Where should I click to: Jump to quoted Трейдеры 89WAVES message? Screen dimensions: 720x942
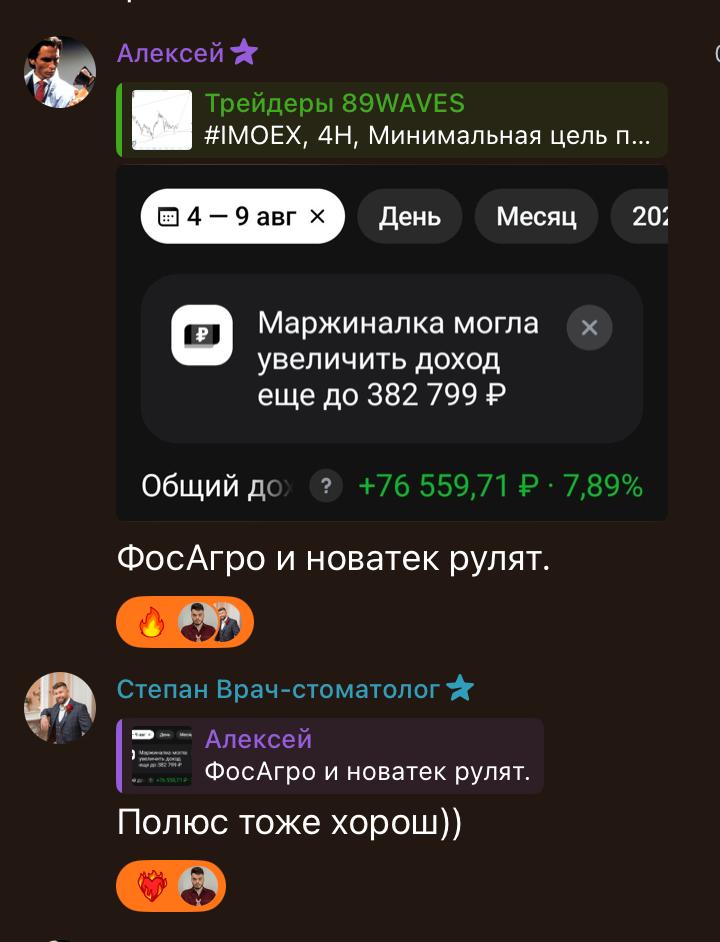[392, 119]
